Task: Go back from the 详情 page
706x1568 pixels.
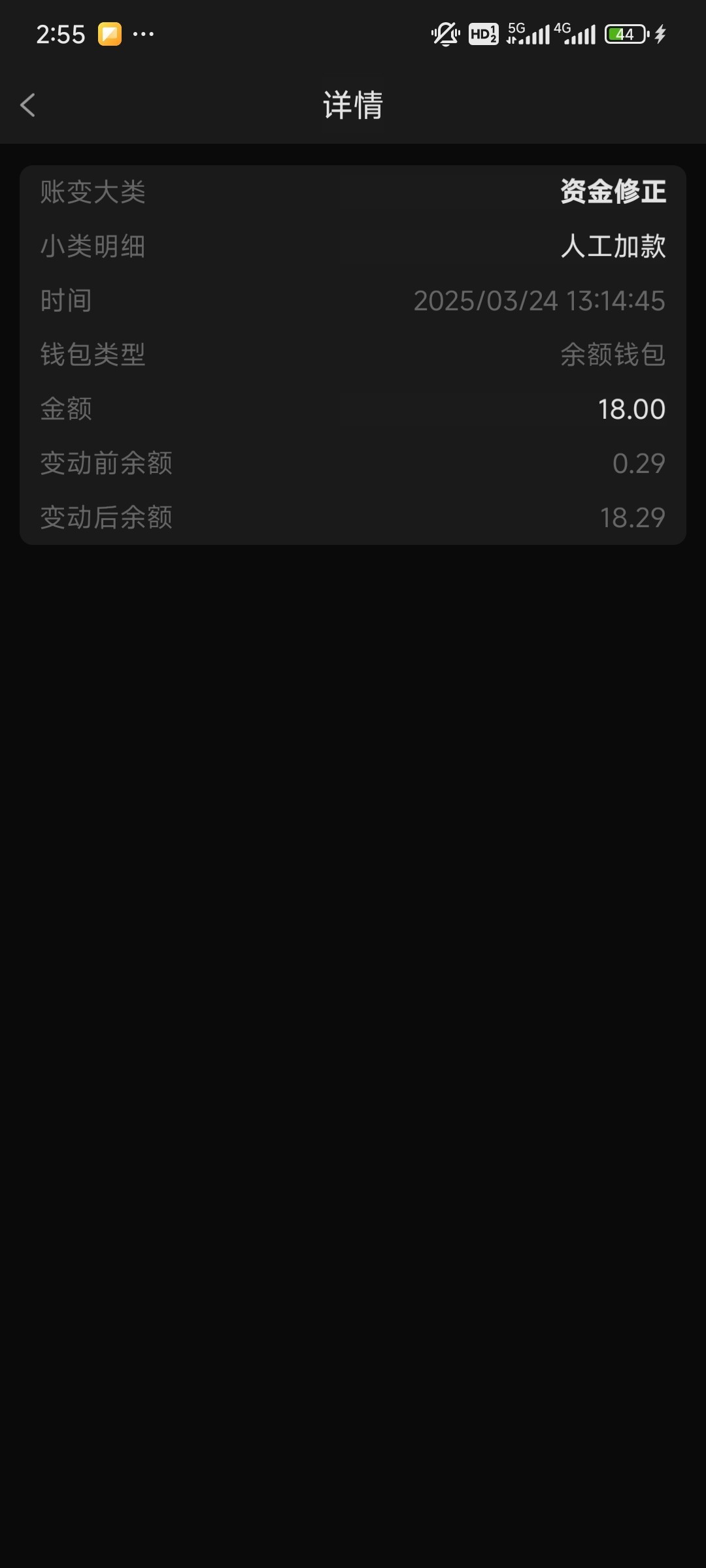Action: coord(27,105)
